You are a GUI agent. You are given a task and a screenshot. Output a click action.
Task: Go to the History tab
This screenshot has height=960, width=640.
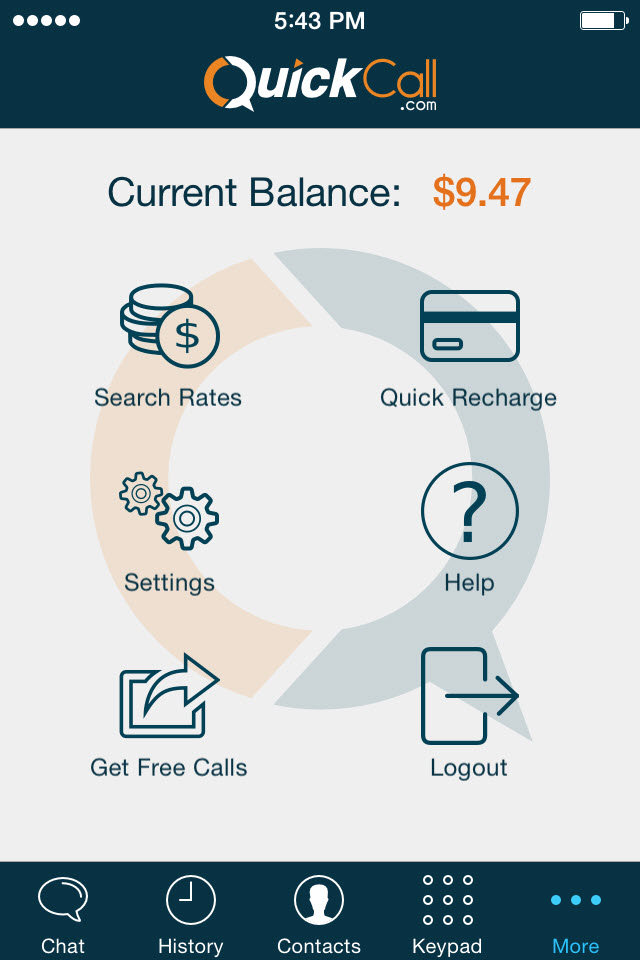[x=190, y=912]
